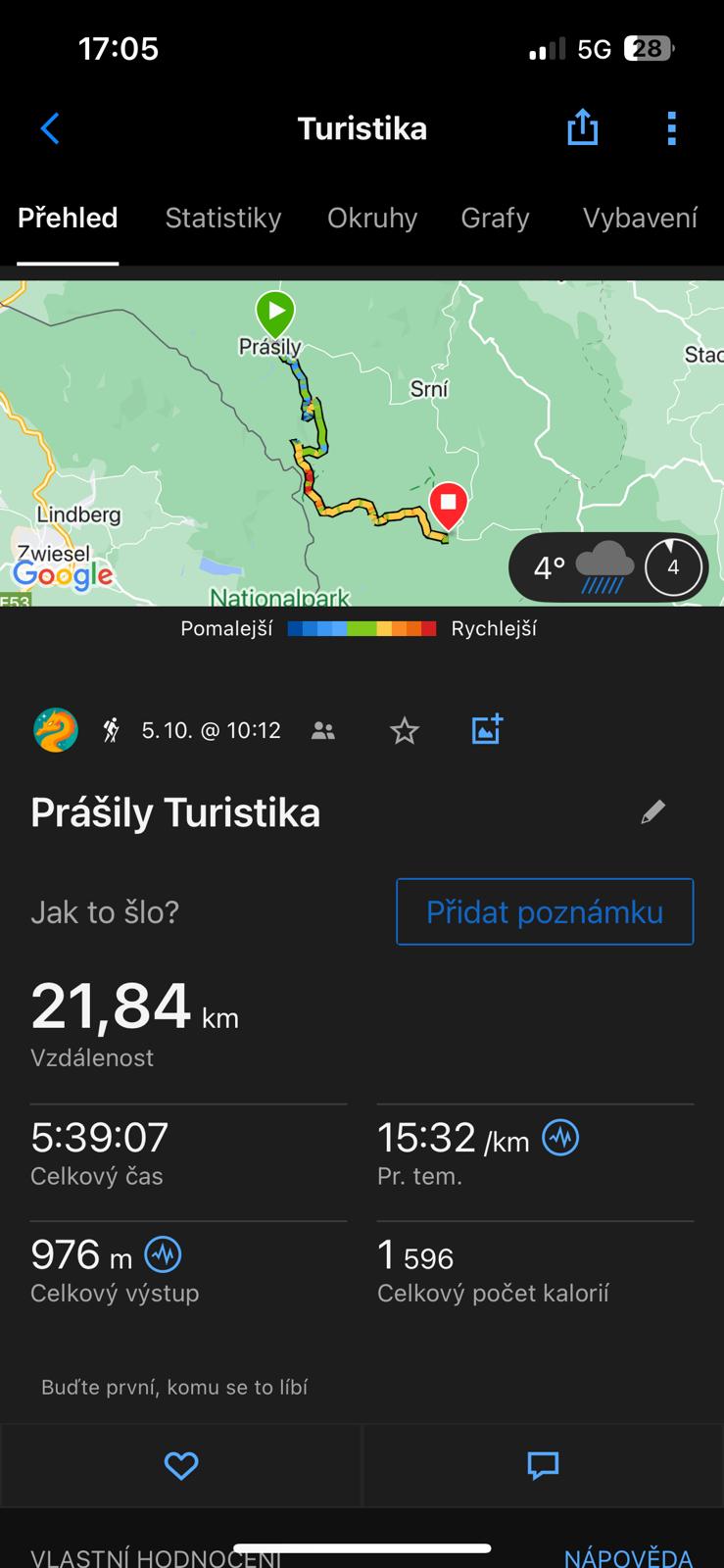Image resolution: width=724 pixels, height=1568 pixels.
Task: Mark the activity as favorite with star
Action: coord(405,730)
